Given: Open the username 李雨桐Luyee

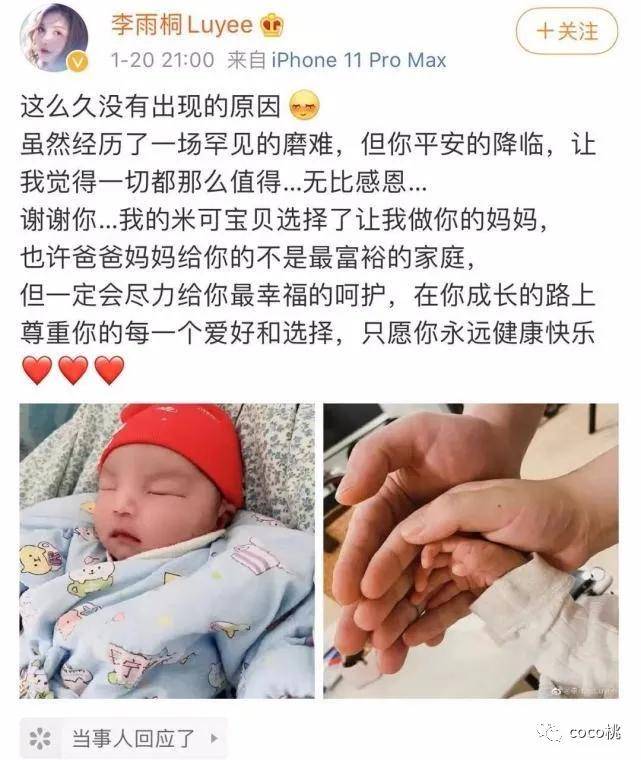Looking at the screenshot, I should 181,23.
